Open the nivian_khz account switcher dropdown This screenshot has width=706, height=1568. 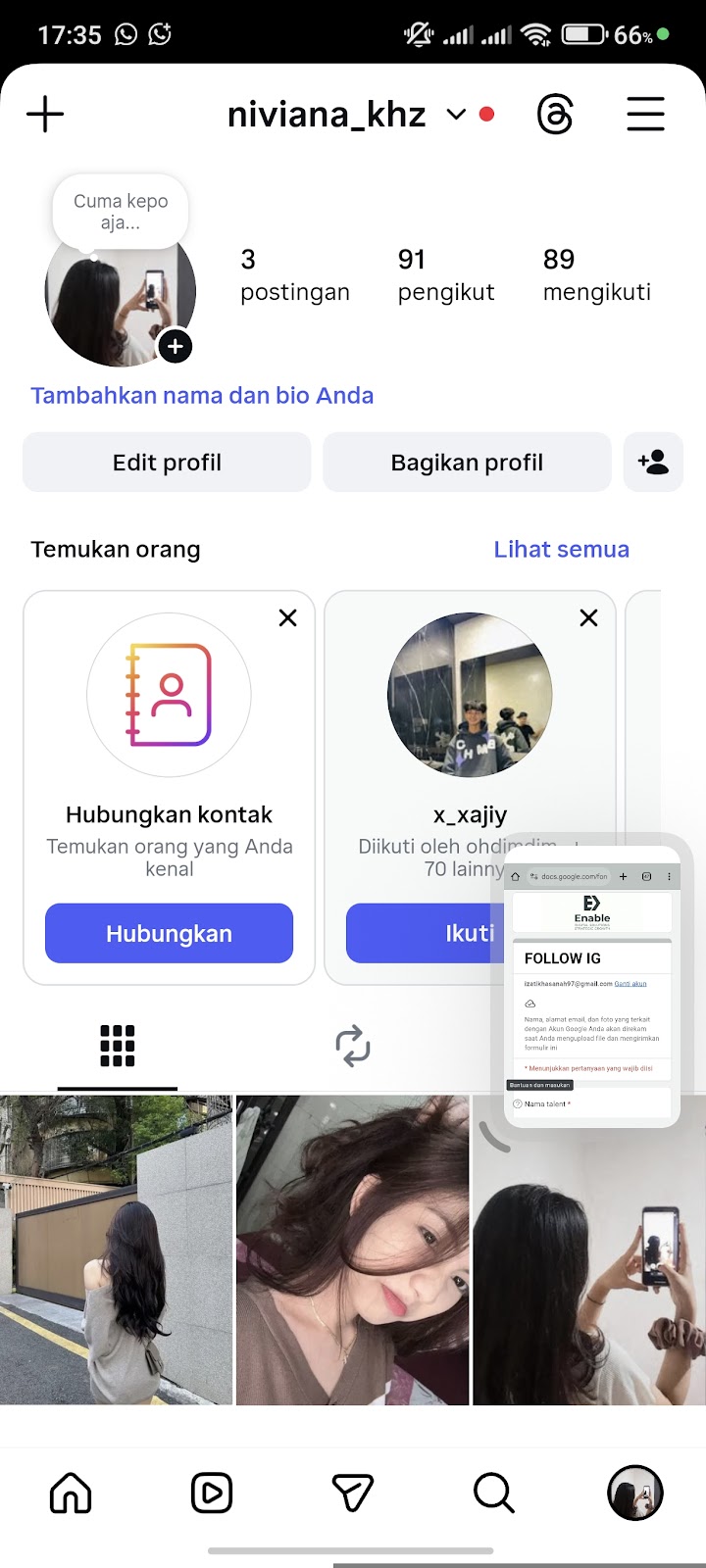point(455,115)
